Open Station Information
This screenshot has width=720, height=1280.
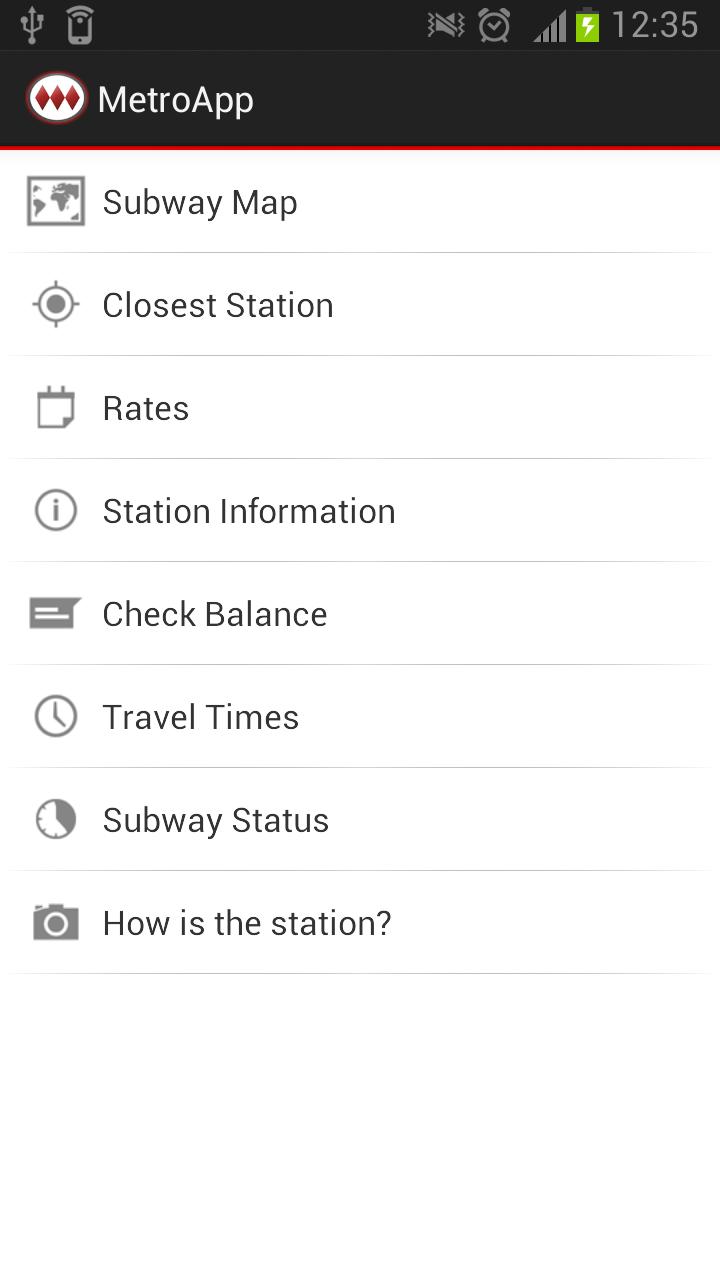pyautogui.click(x=360, y=510)
